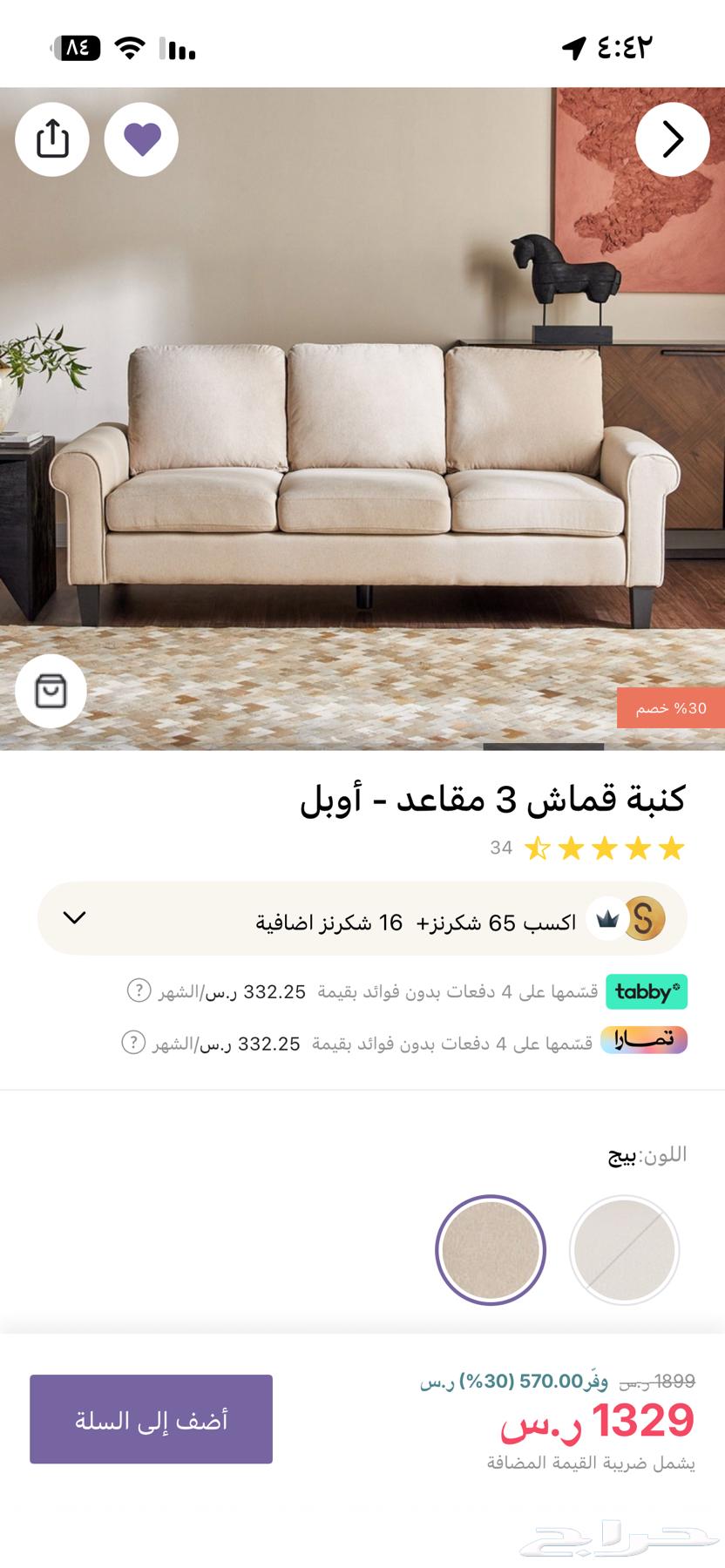Select the white fabric color option

(x=625, y=1249)
